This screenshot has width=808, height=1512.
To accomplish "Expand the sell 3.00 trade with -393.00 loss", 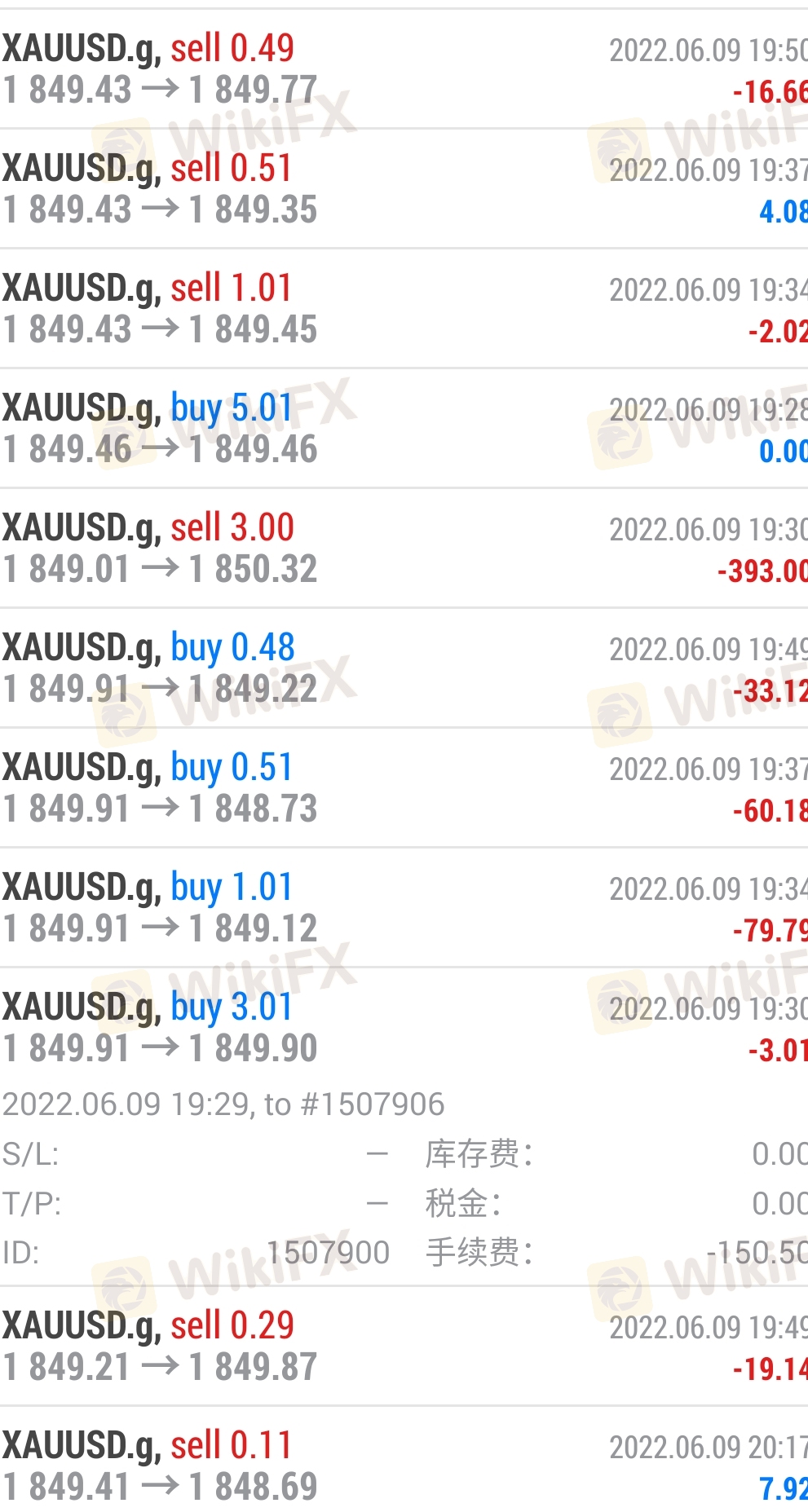I will pos(404,549).
